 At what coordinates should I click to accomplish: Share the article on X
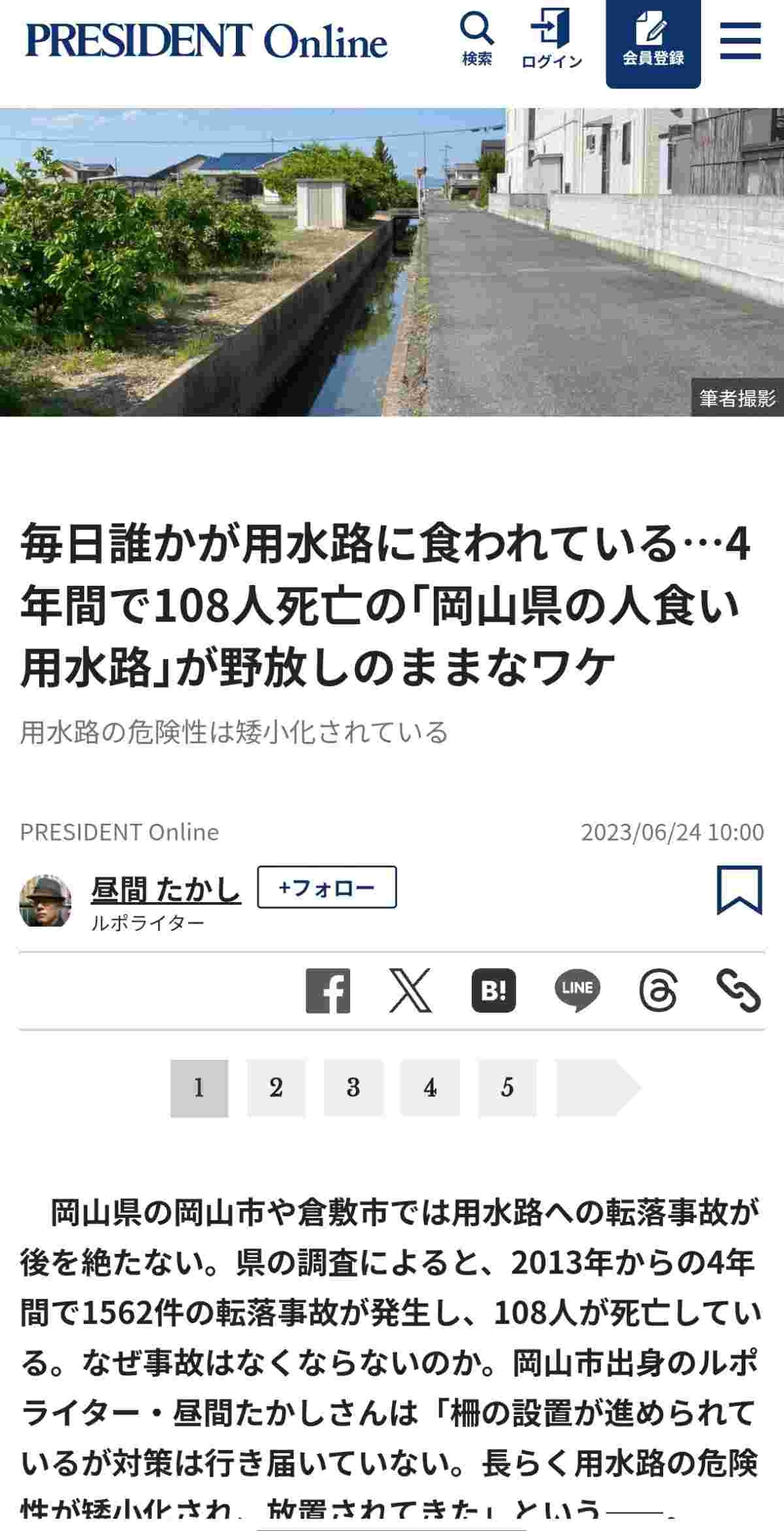tap(410, 990)
